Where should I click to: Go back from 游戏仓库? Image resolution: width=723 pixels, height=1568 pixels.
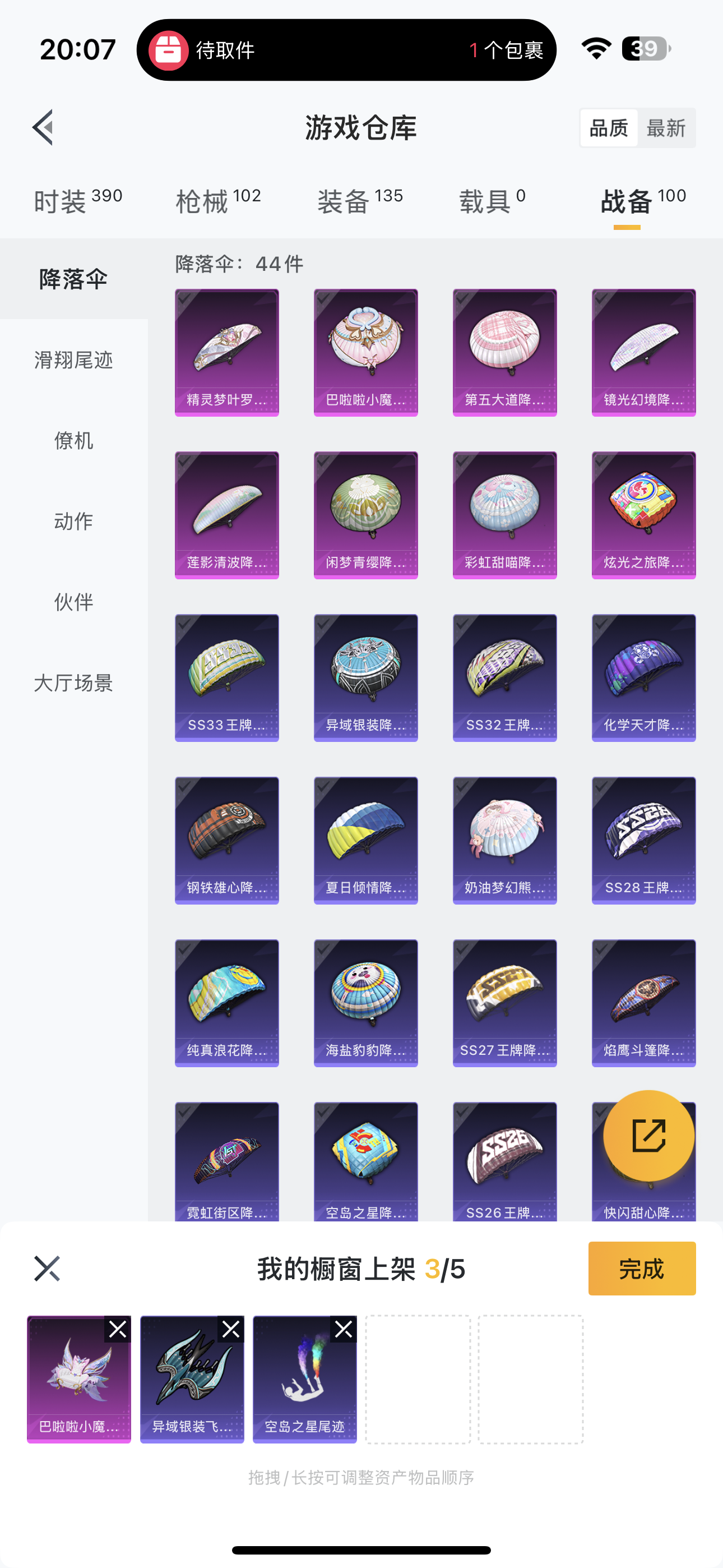43,128
